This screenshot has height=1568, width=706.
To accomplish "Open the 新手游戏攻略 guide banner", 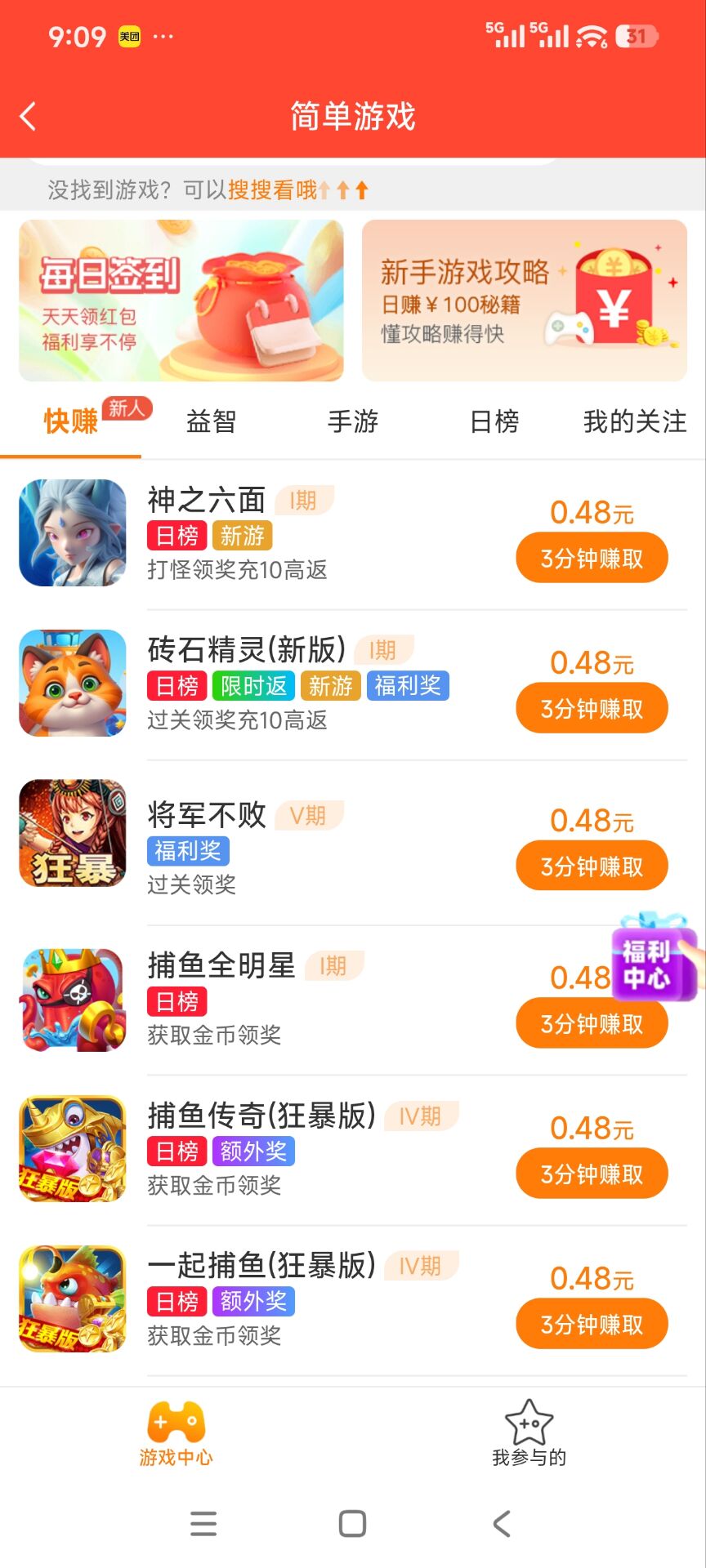I will (x=524, y=301).
